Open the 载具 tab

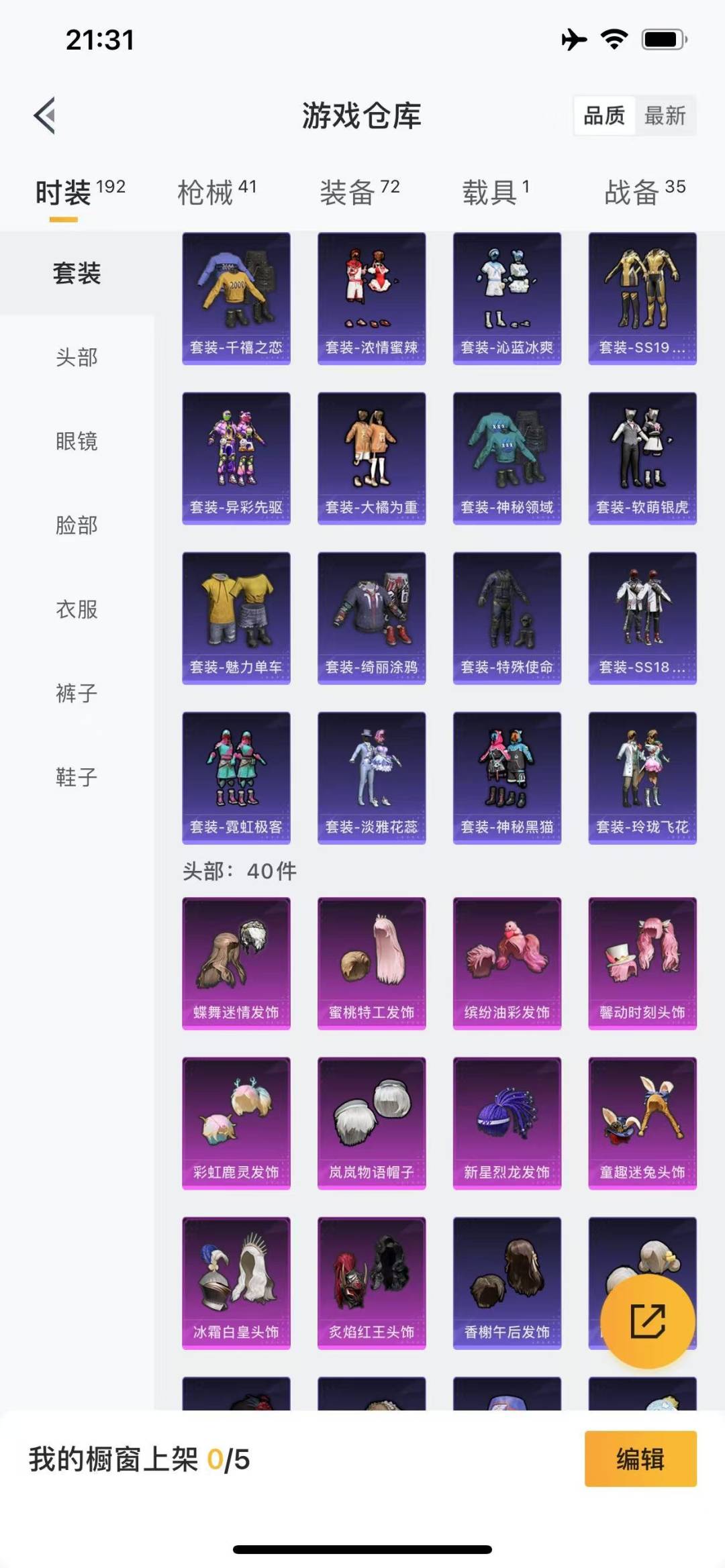(x=495, y=192)
